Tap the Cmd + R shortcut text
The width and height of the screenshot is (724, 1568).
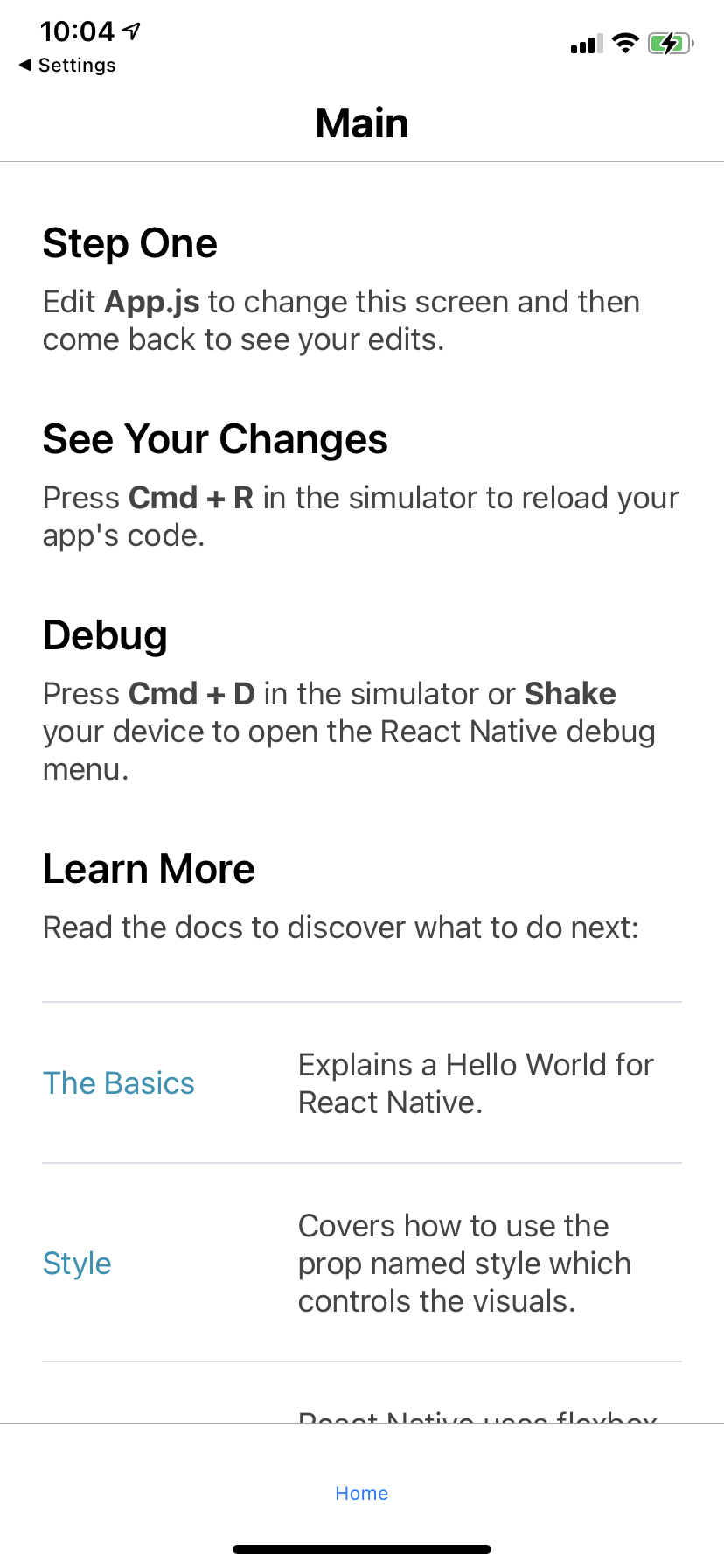click(191, 497)
